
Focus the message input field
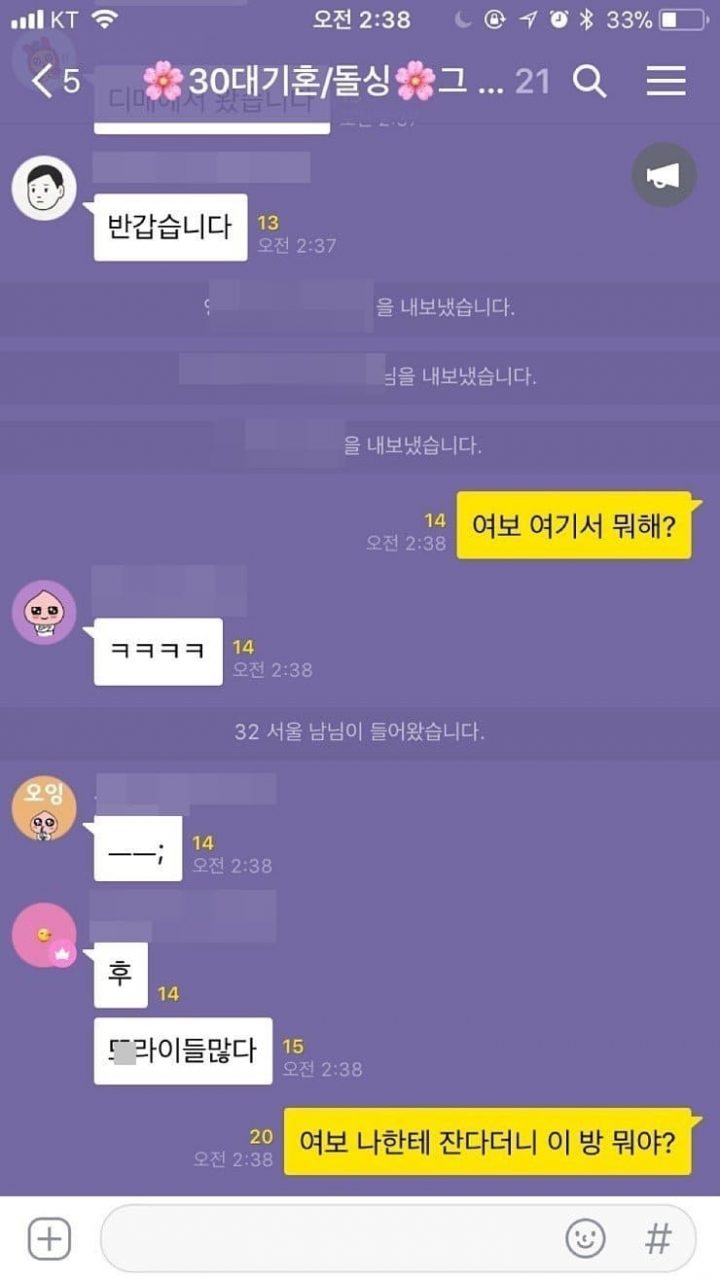pyautogui.click(x=330, y=1239)
